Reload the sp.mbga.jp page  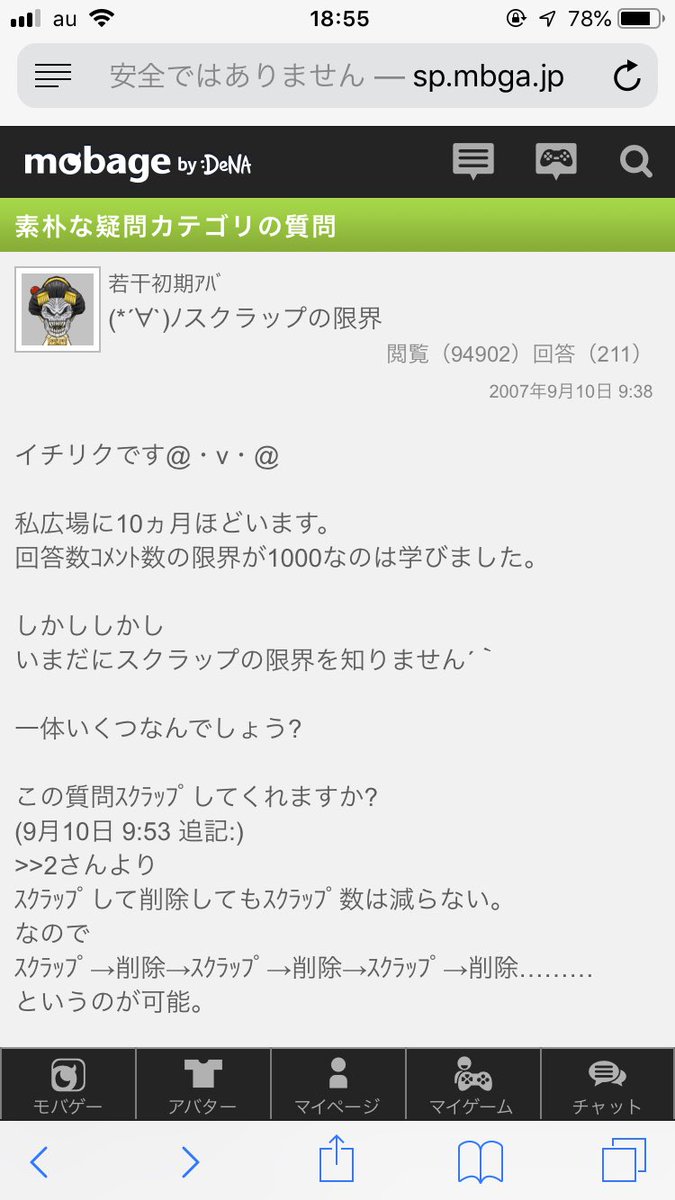(627, 76)
